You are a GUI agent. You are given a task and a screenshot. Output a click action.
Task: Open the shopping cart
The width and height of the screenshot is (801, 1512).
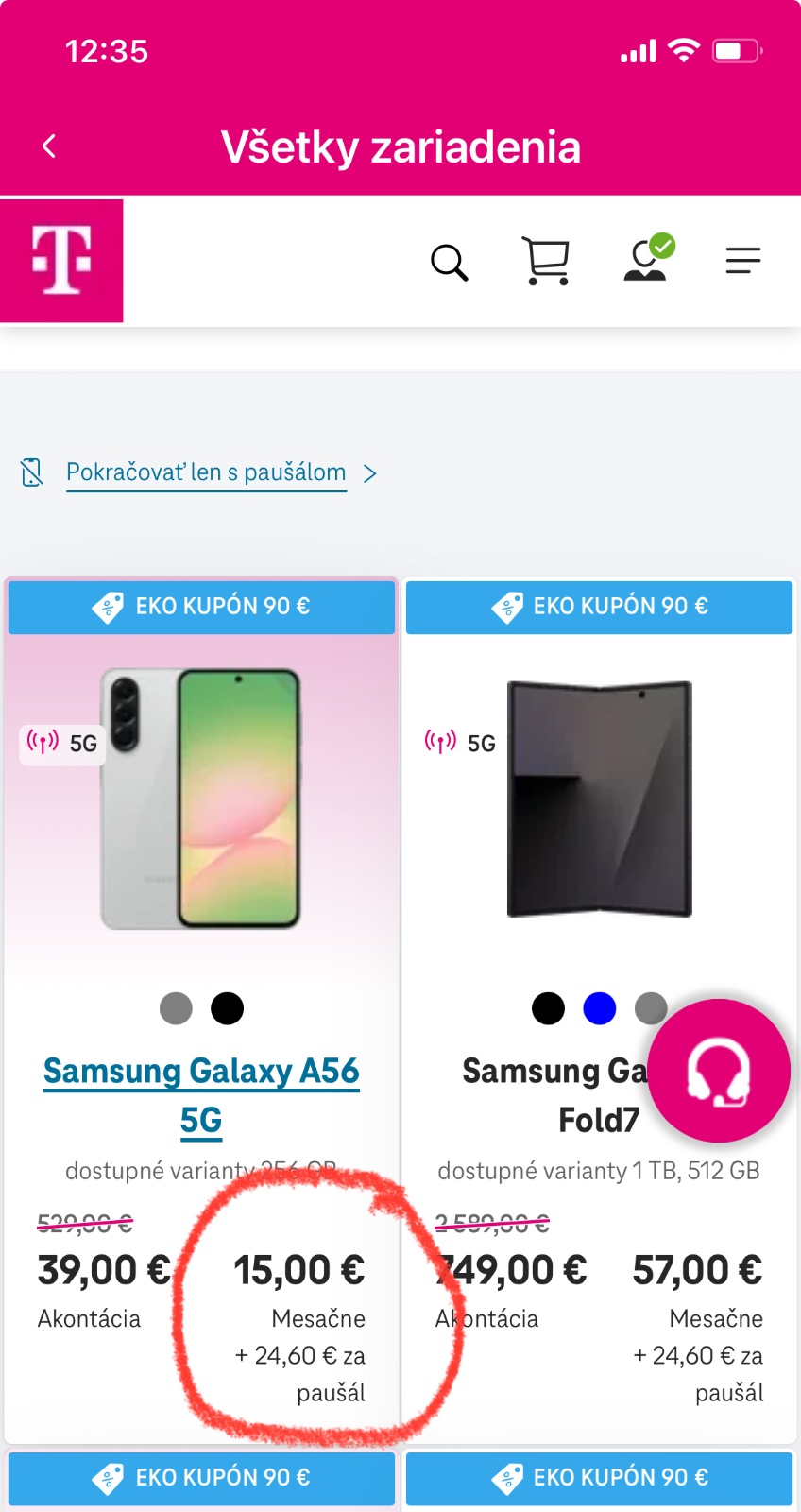546,261
